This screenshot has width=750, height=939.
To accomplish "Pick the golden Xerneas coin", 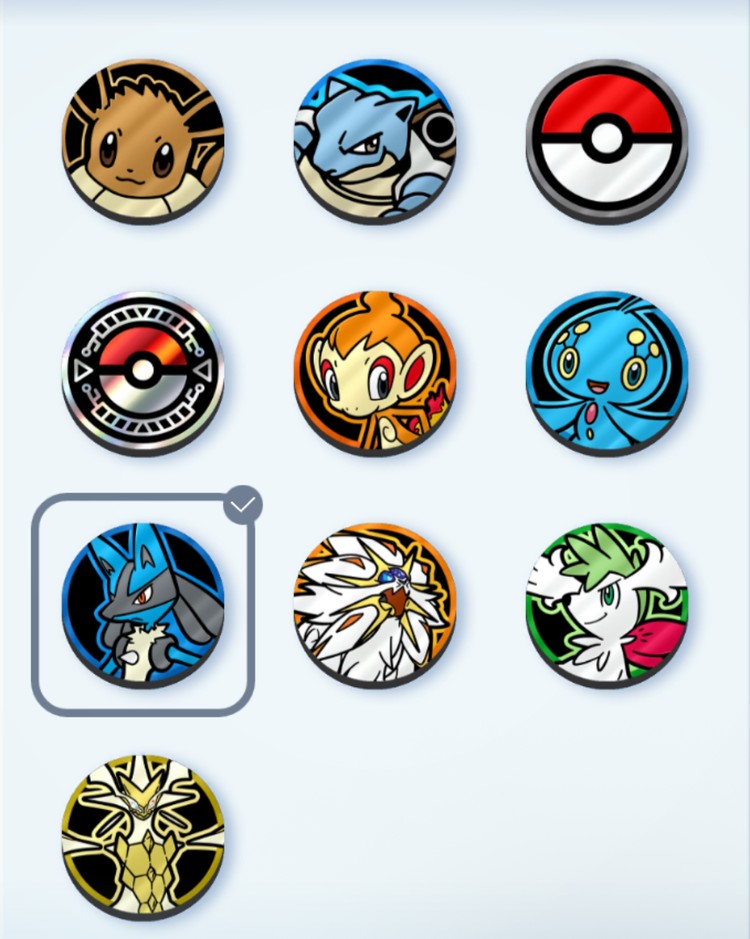I will point(143,835).
